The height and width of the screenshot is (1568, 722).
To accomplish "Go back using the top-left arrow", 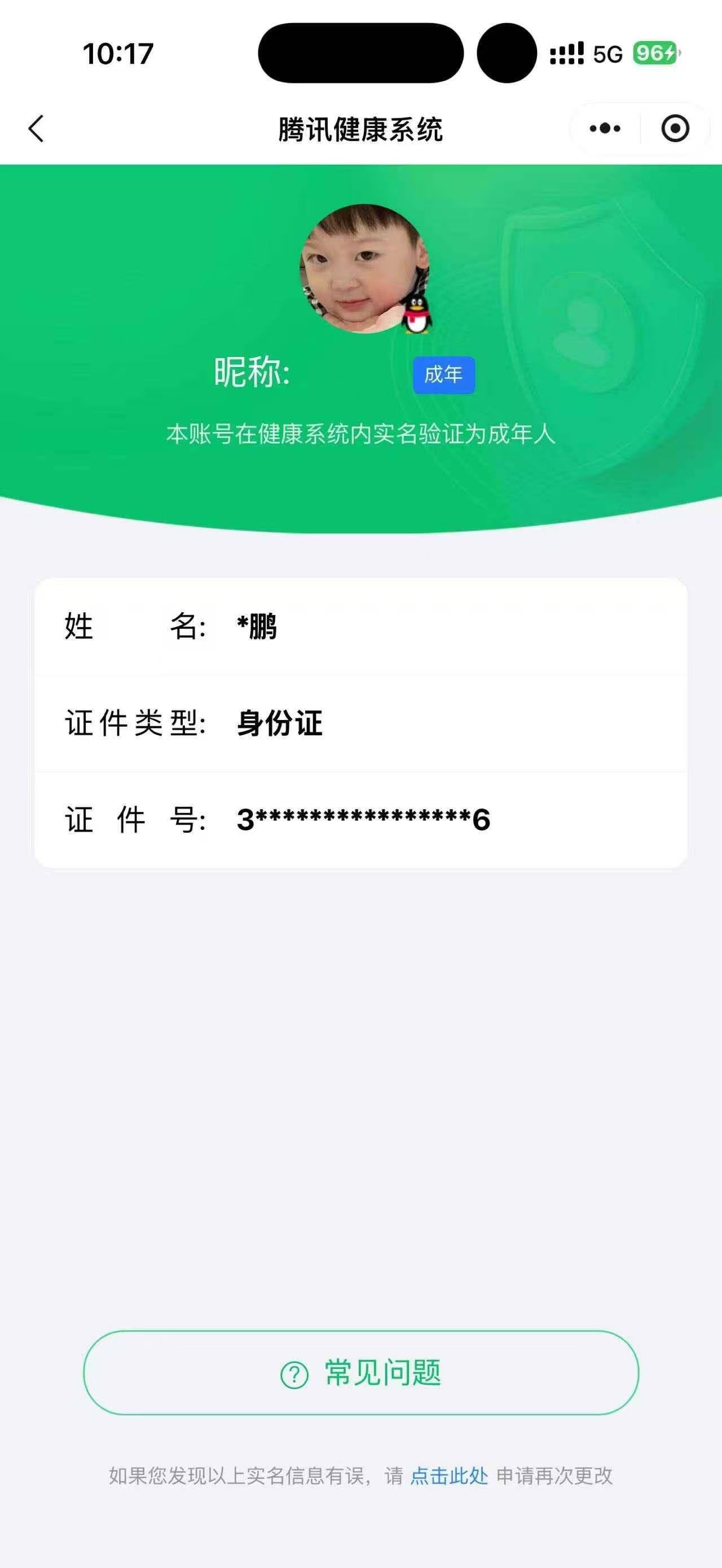I will coord(37,129).
